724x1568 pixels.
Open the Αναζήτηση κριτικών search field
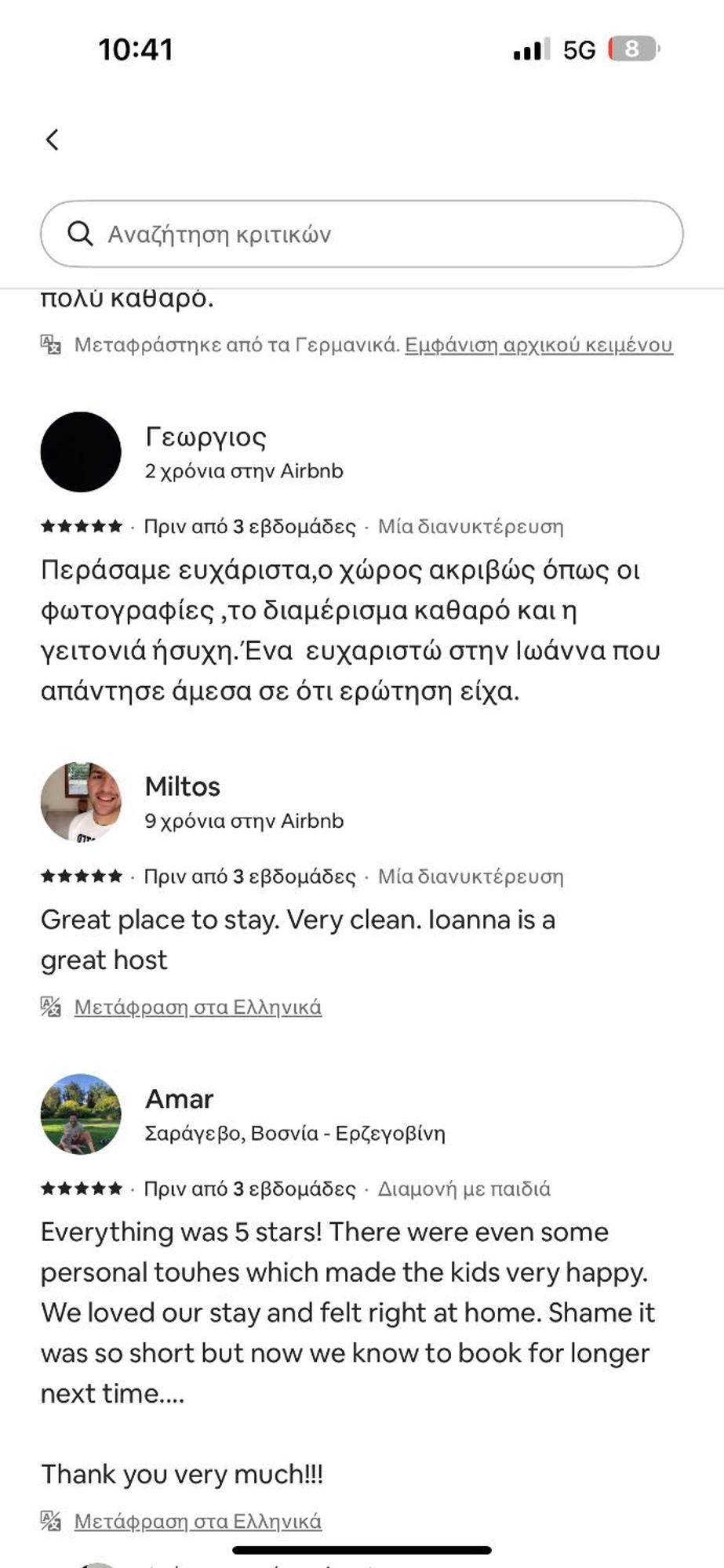tap(362, 234)
